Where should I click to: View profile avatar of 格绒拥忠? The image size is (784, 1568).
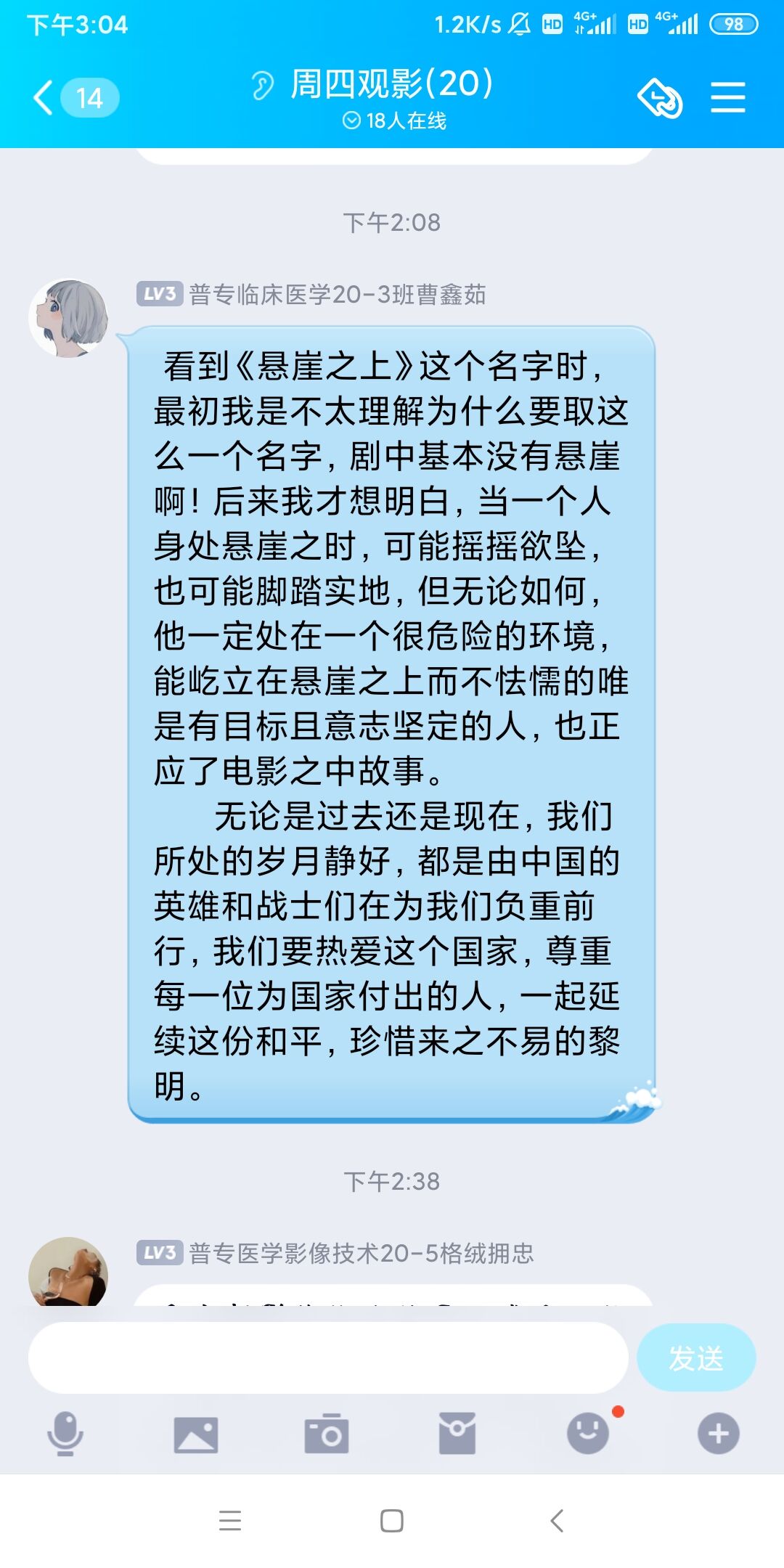(68, 1272)
